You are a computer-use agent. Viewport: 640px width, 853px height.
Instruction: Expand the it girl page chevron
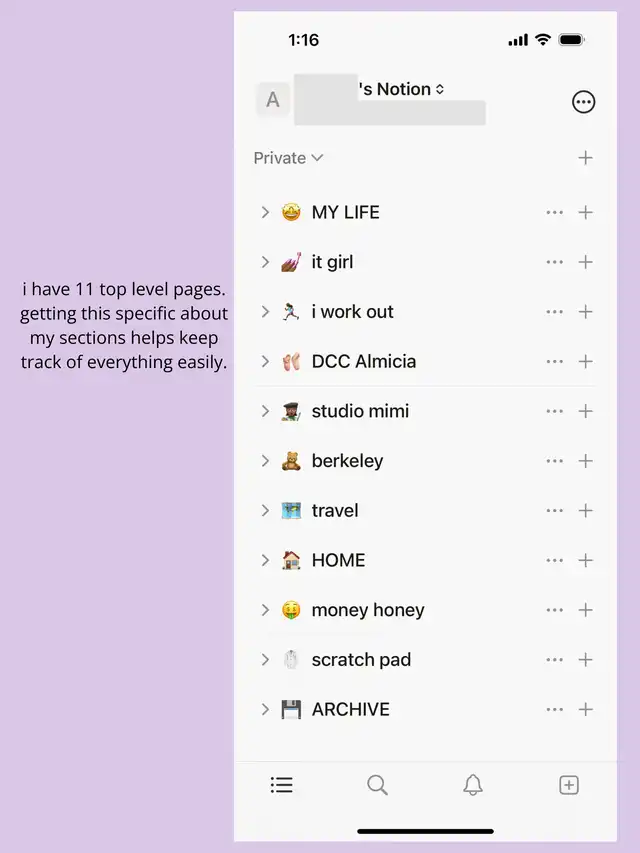point(265,262)
